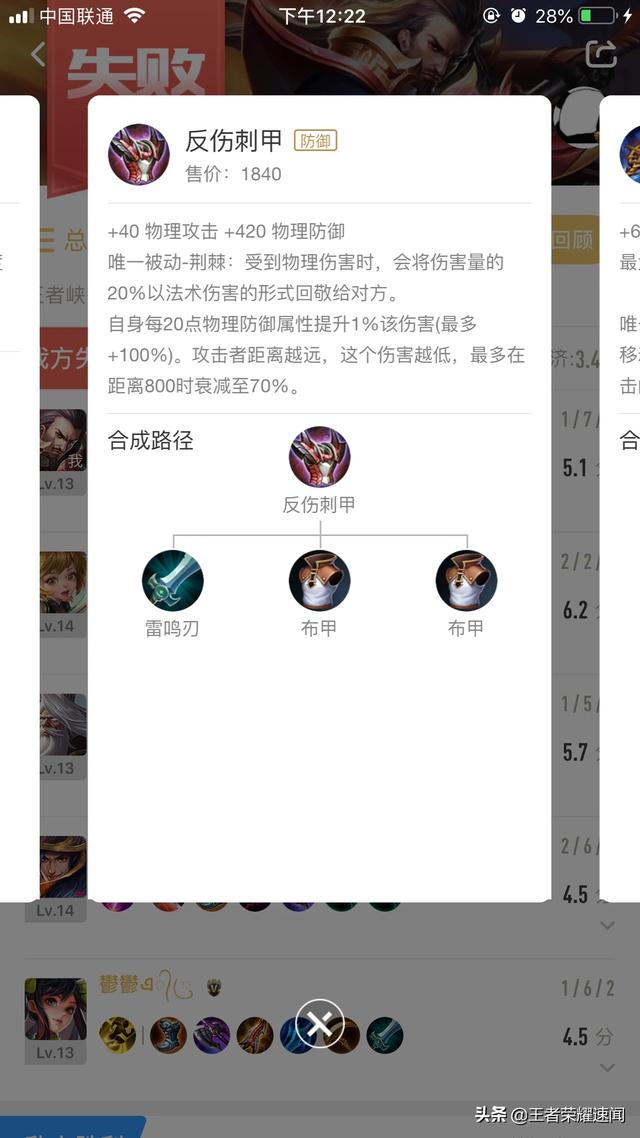Share this match result

tap(601, 54)
